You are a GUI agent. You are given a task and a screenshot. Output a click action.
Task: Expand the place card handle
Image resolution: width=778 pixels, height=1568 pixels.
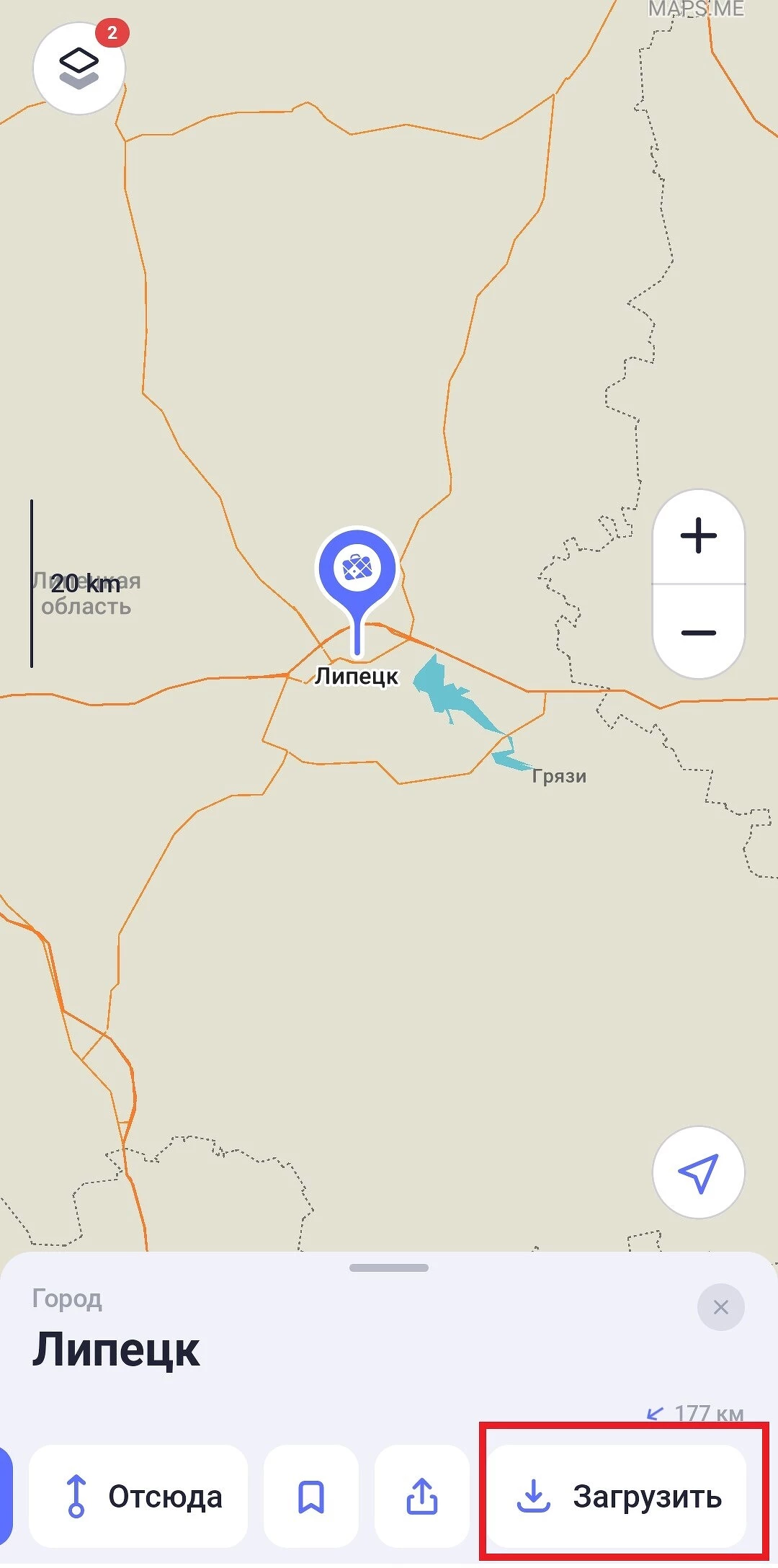click(x=389, y=1268)
